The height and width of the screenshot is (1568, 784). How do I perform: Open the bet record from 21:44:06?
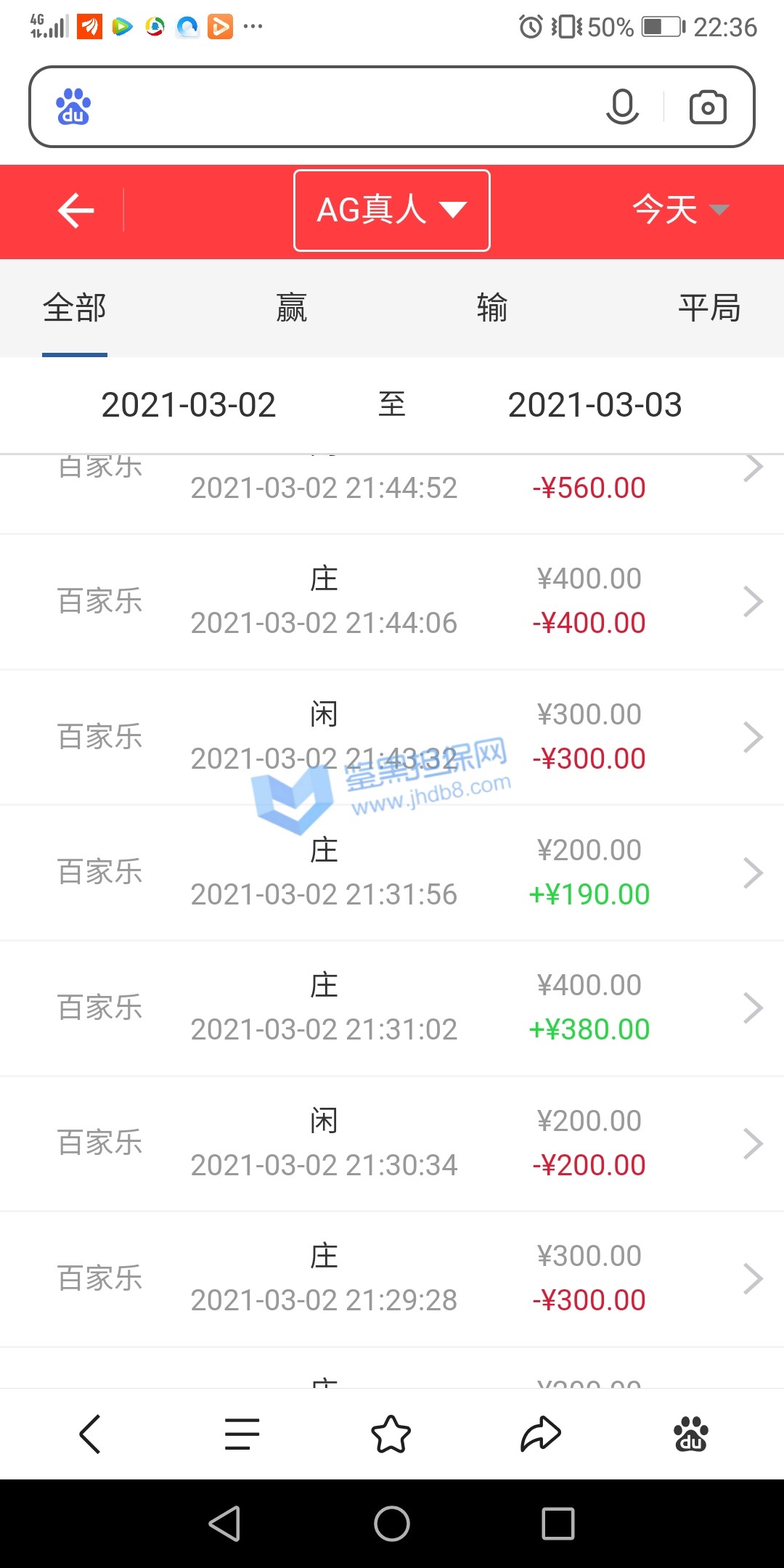(x=392, y=602)
